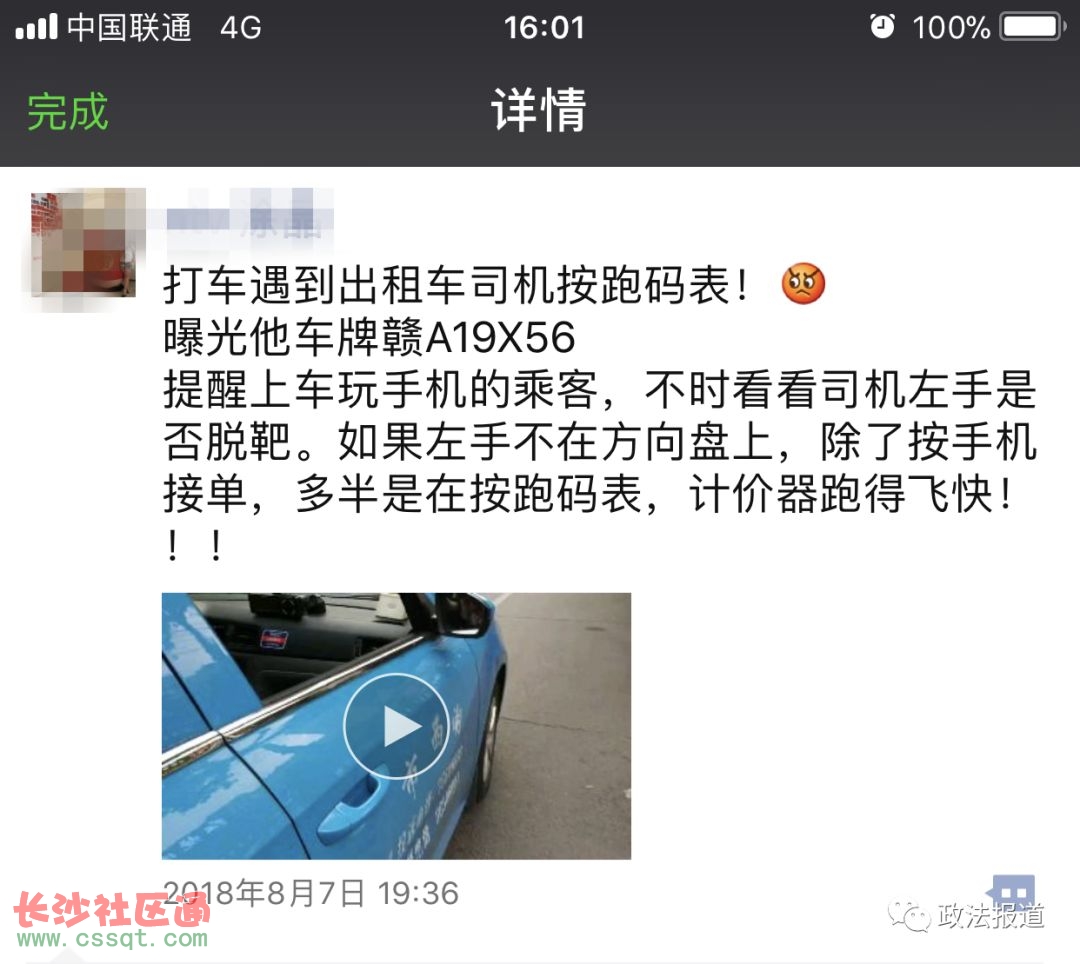Play the blue taxi video

click(396, 726)
